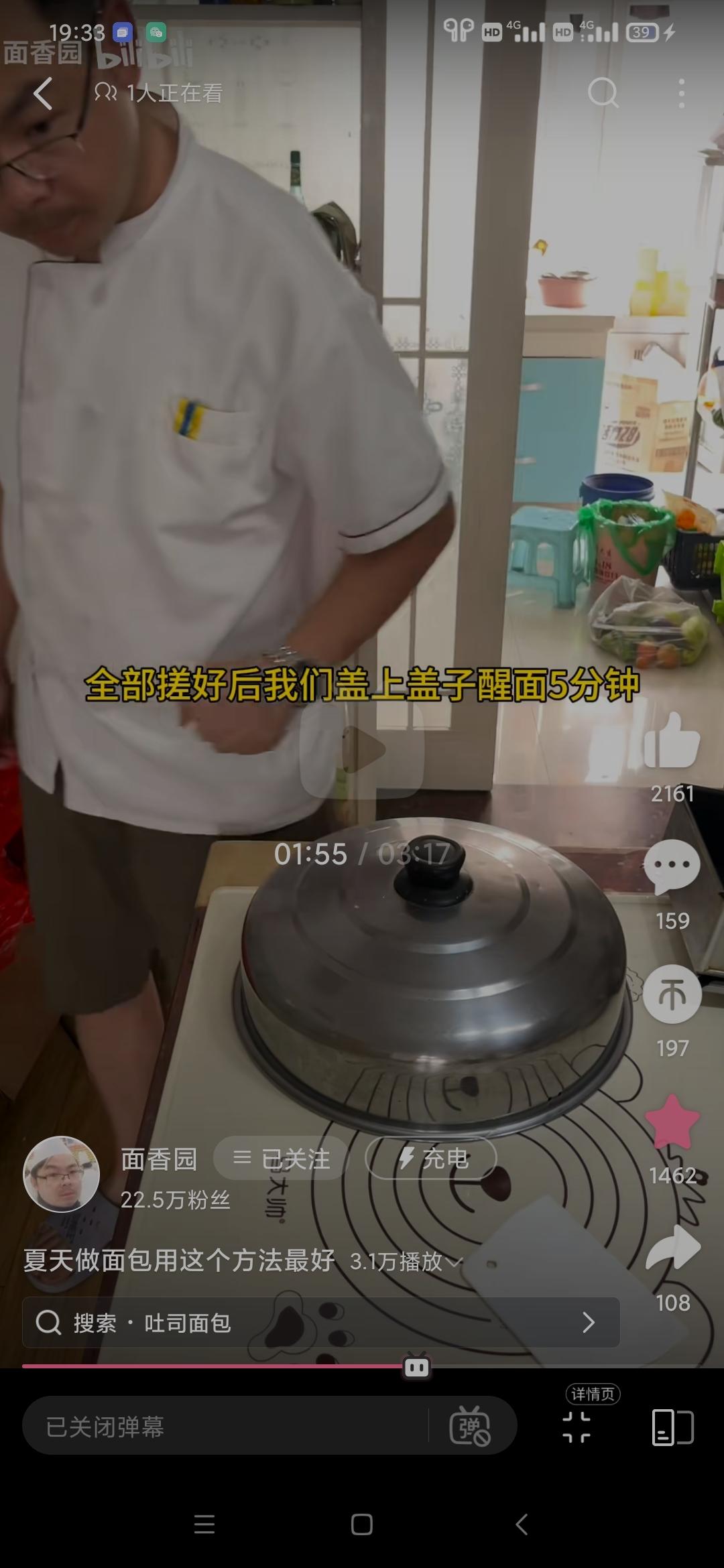Screen dimensions: 724x1568
Task: Toggle the favorite star
Action: click(672, 1122)
